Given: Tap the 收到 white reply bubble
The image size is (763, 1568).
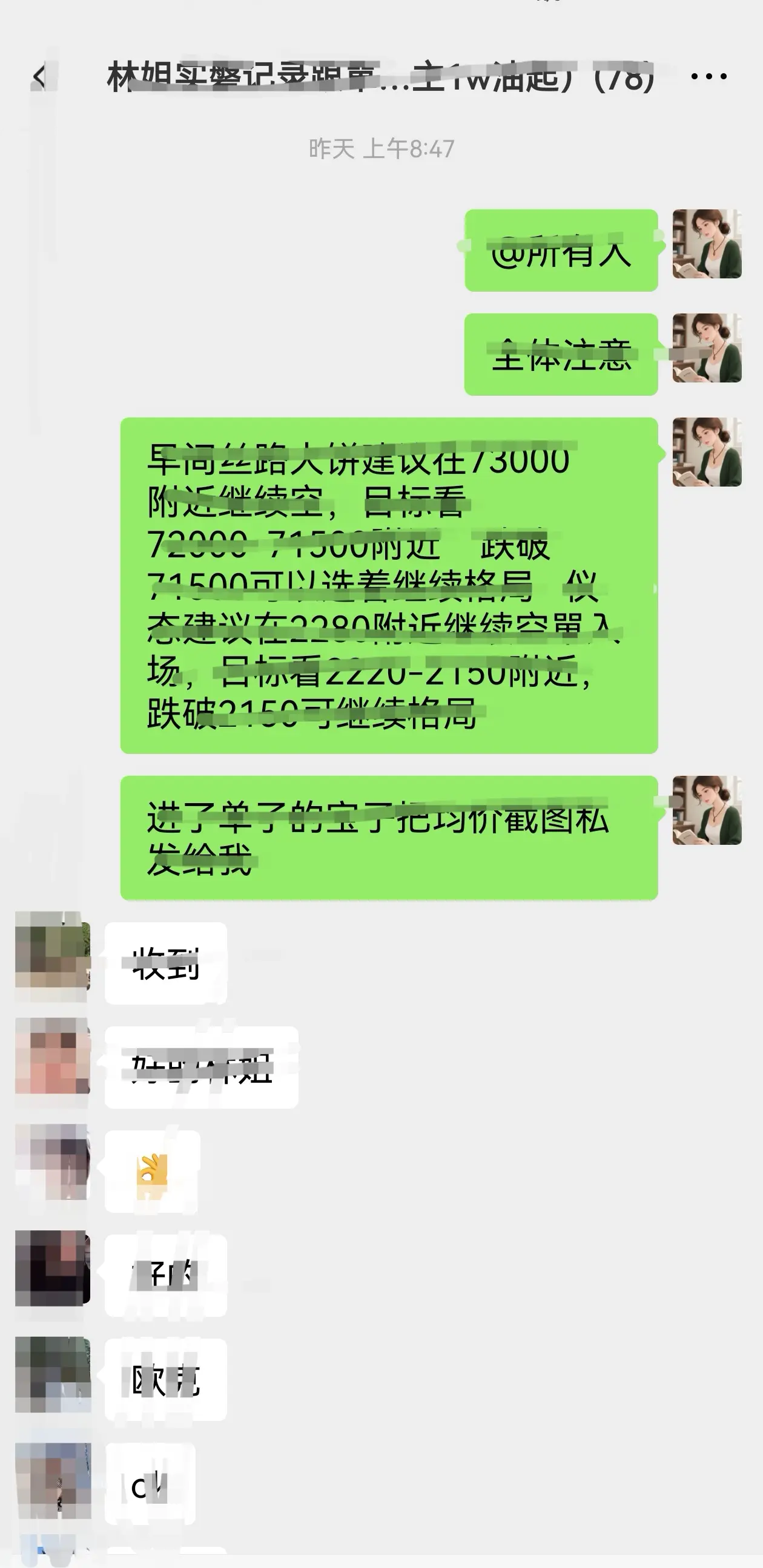Looking at the screenshot, I should (168, 965).
